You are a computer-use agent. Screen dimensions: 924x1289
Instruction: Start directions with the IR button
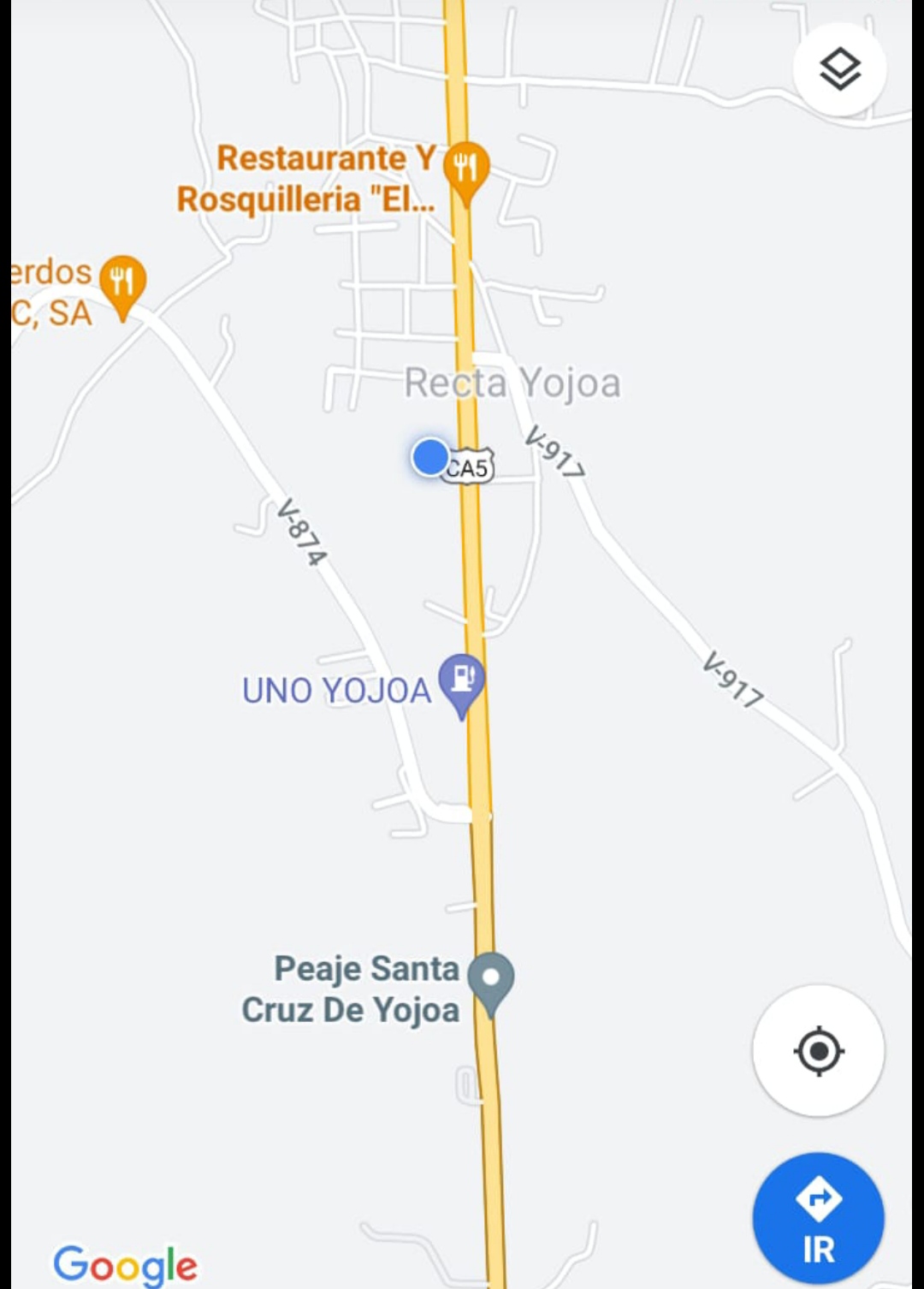(x=818, y=1218)
